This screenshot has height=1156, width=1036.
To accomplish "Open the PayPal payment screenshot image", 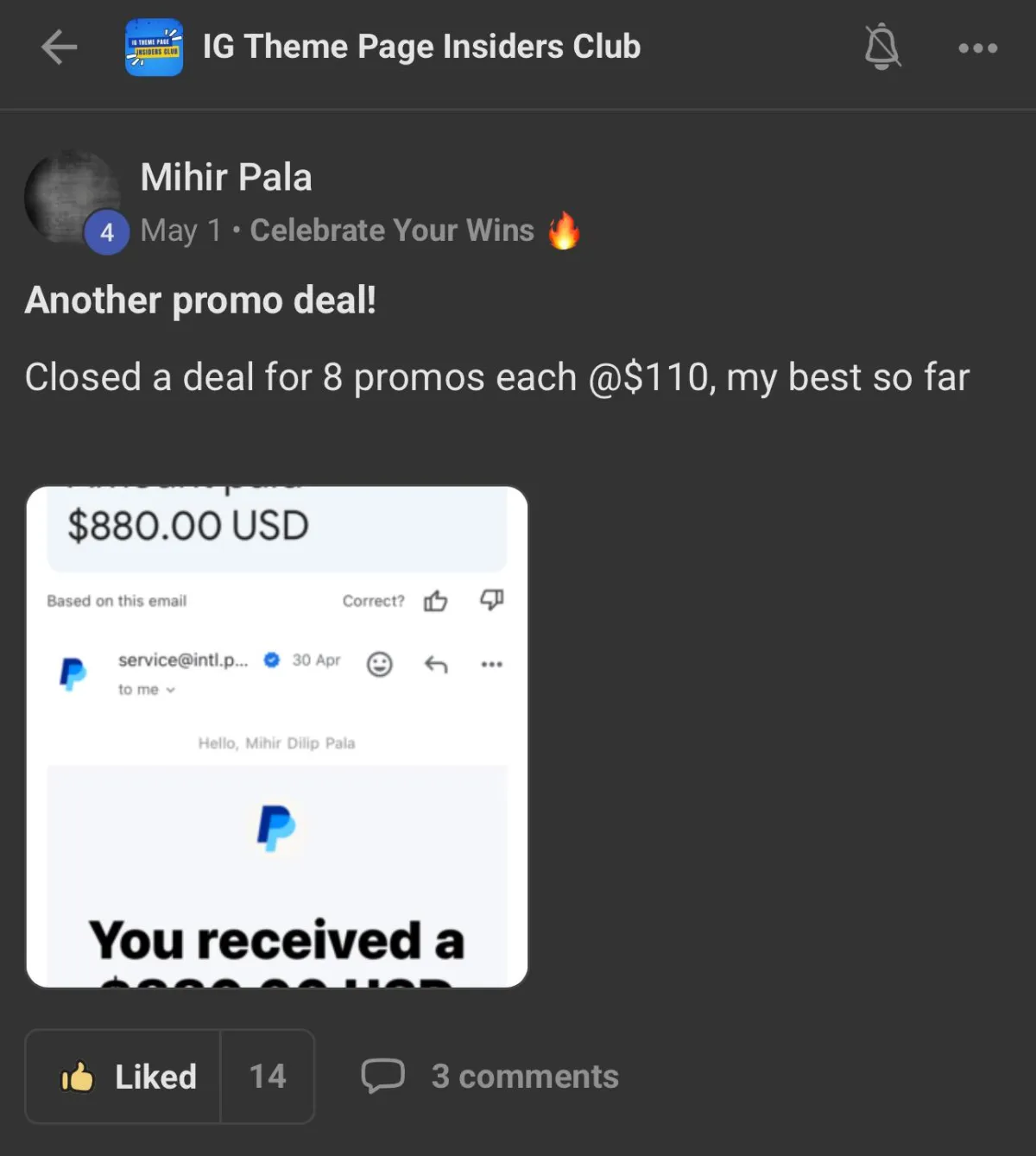I will pyautogui.click(x=277, y=736).
